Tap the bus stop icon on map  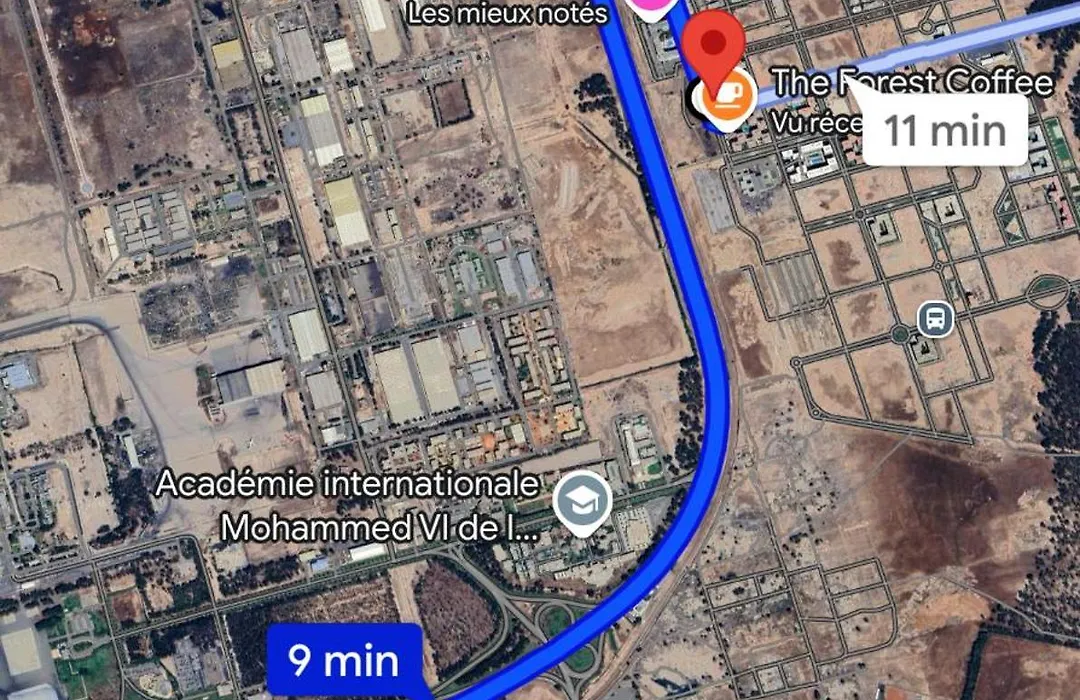[935, 319]
